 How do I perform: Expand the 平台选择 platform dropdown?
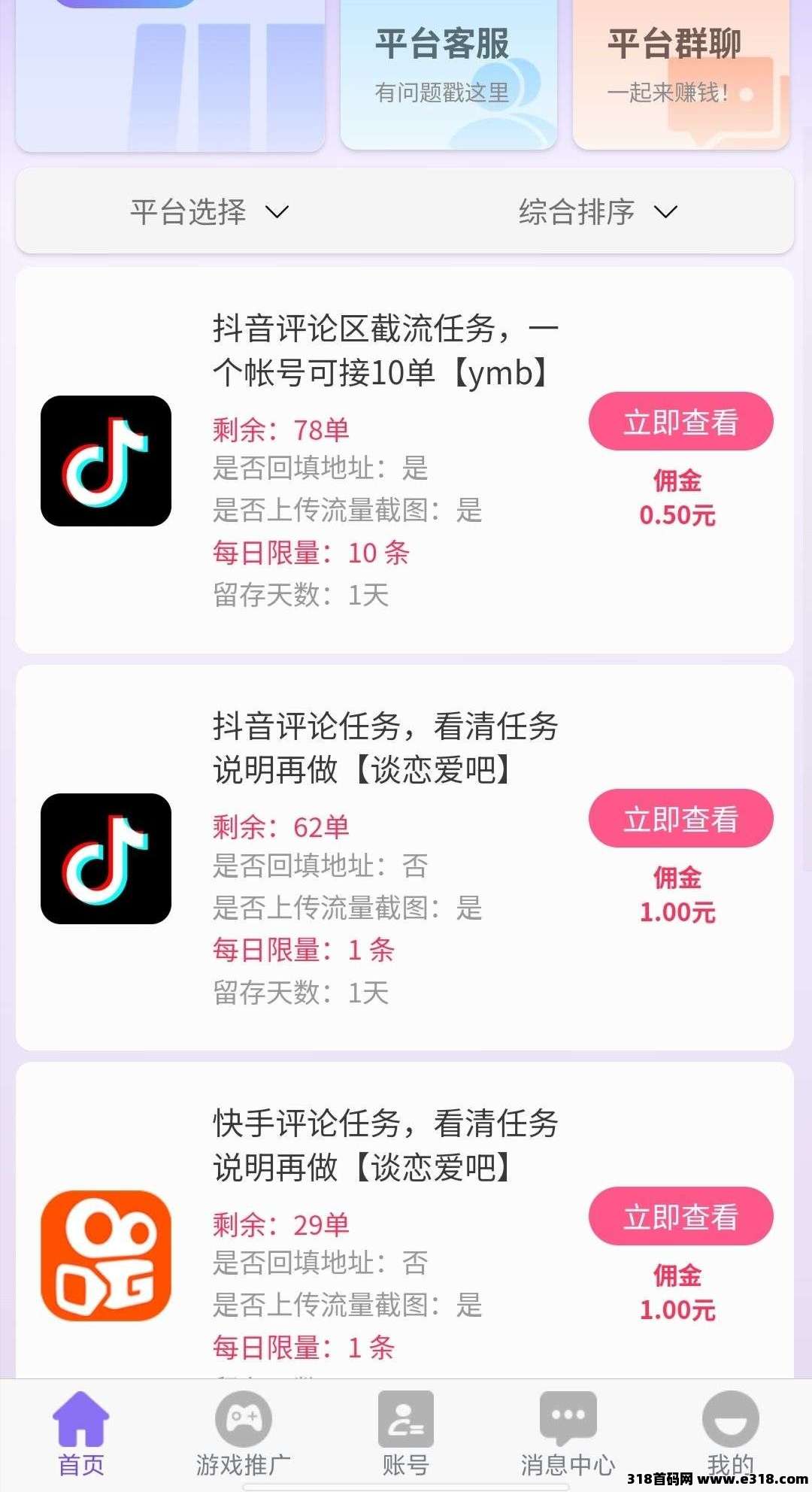click(x=209, y=212)
